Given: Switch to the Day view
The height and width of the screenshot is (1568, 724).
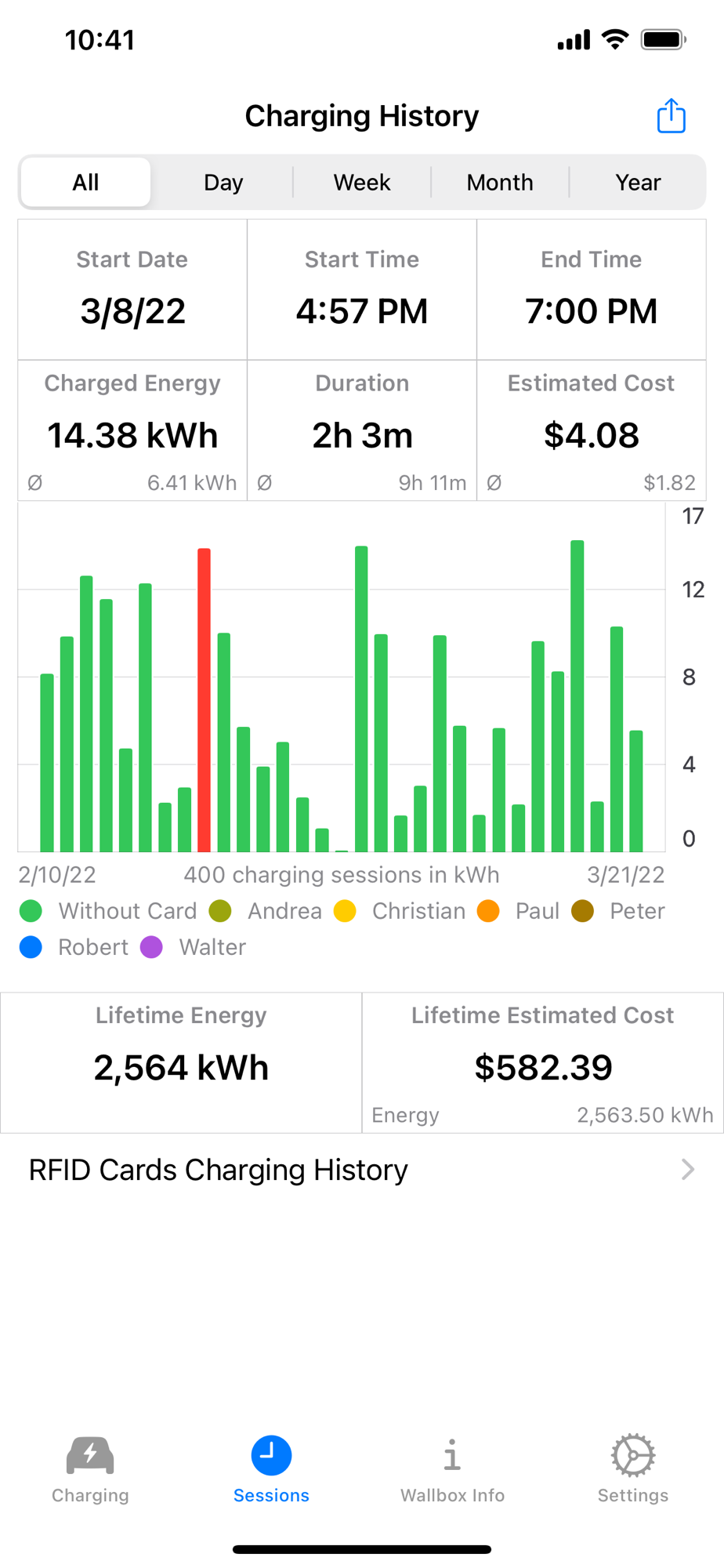Looking at the screenshot, I should [x=223, y=183].
